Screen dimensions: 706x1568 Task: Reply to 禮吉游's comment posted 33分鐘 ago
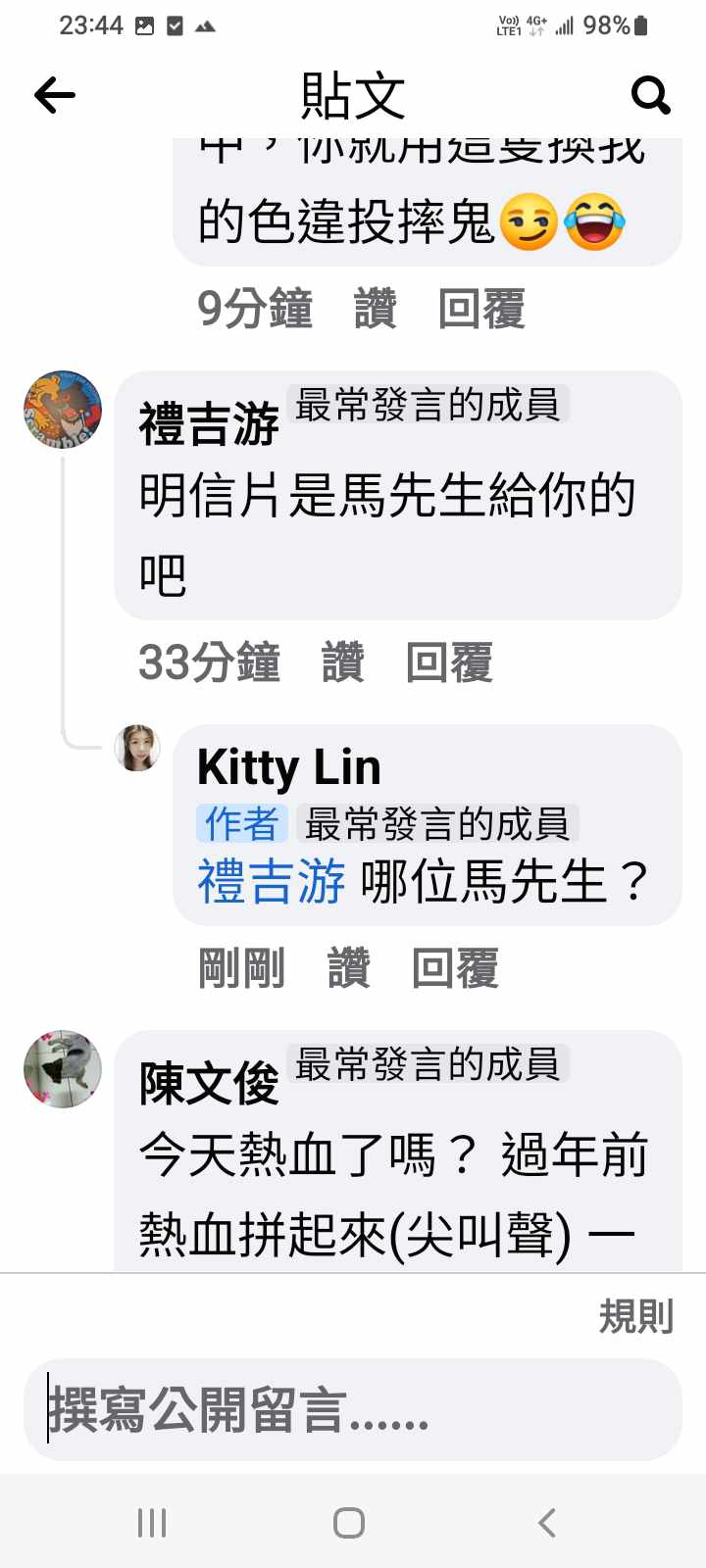coord(448,662)
